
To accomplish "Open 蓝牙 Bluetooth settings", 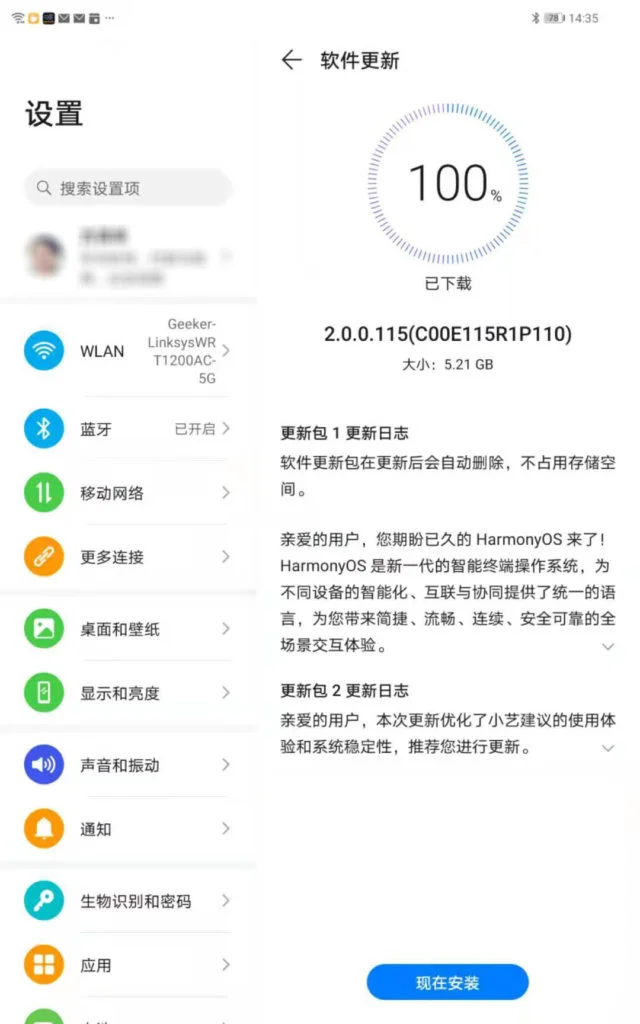I will (128, 429).
